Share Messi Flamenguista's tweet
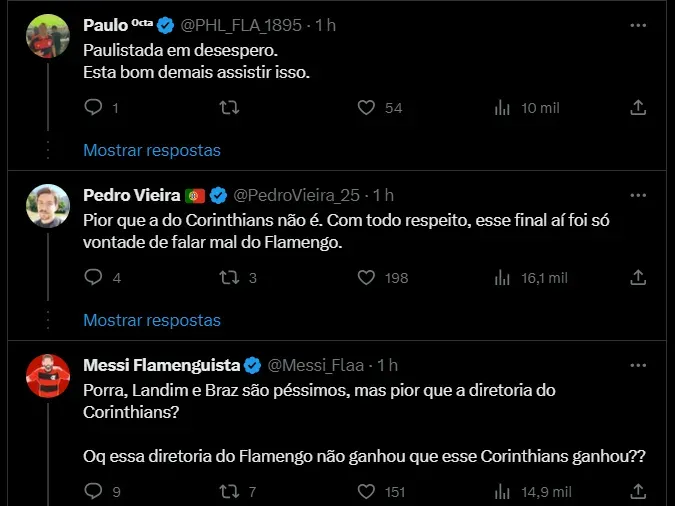This screenshot has width=675, height=506. tap(638, 491)
